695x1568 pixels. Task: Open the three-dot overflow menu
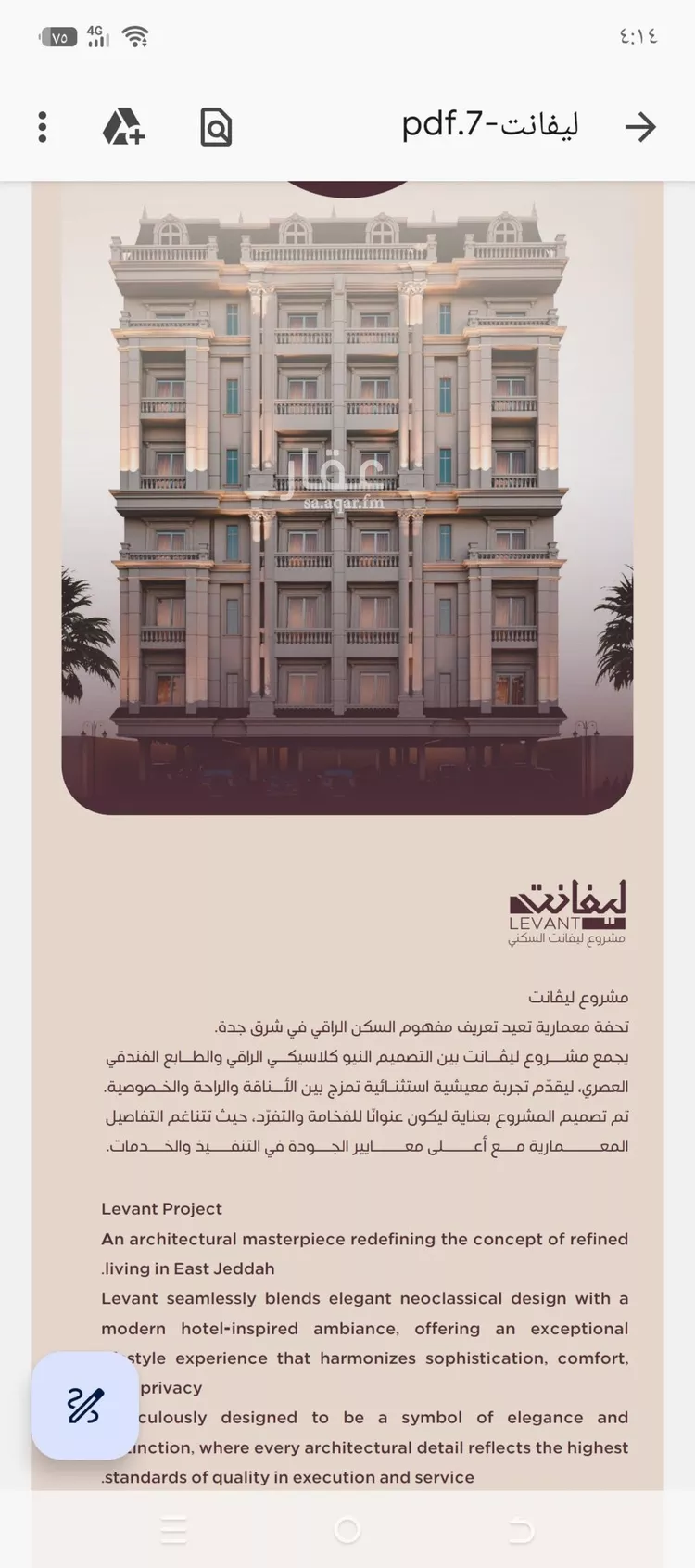tap(42, 126)
